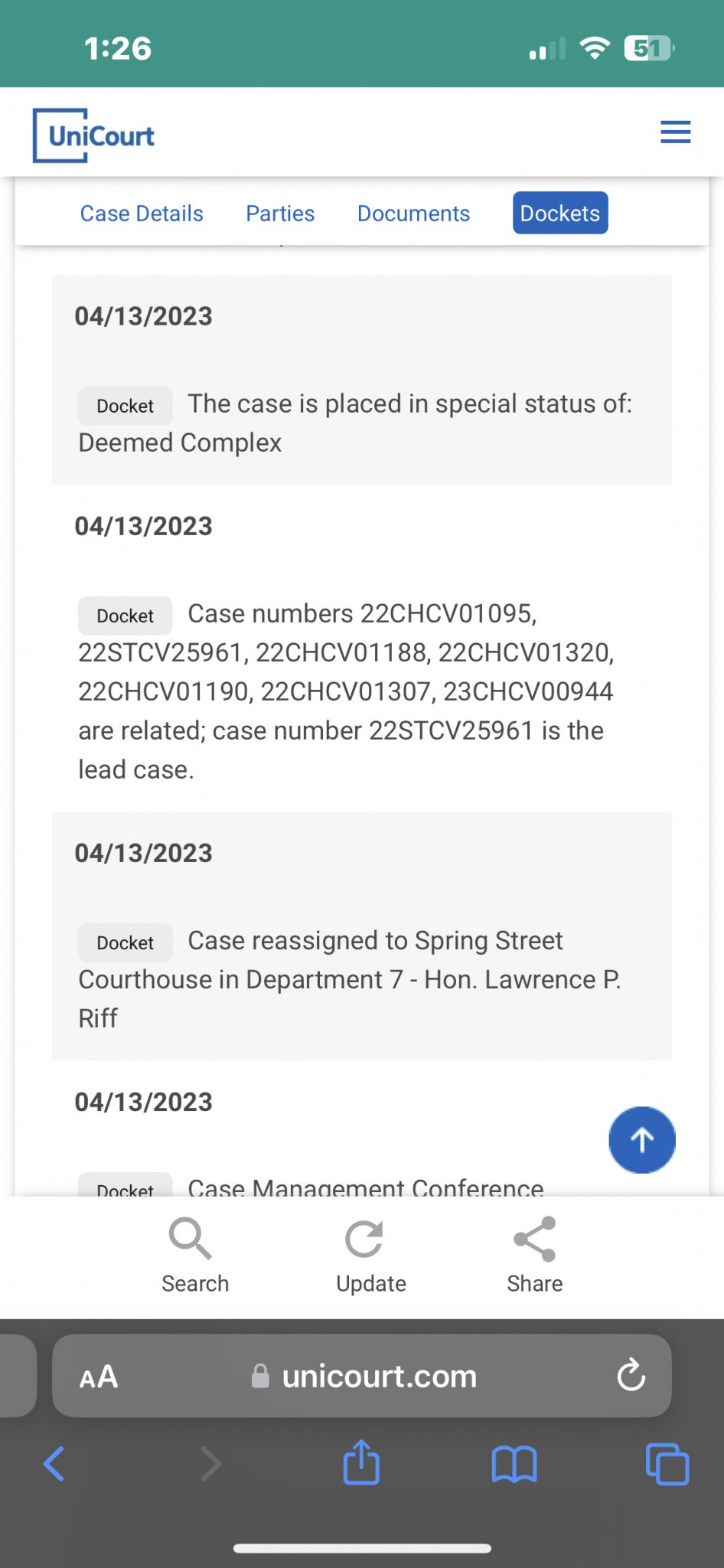This screenshot has width=724, height=1568.
Task: Tap Update to refresh the case
Action: [370, 1256]
